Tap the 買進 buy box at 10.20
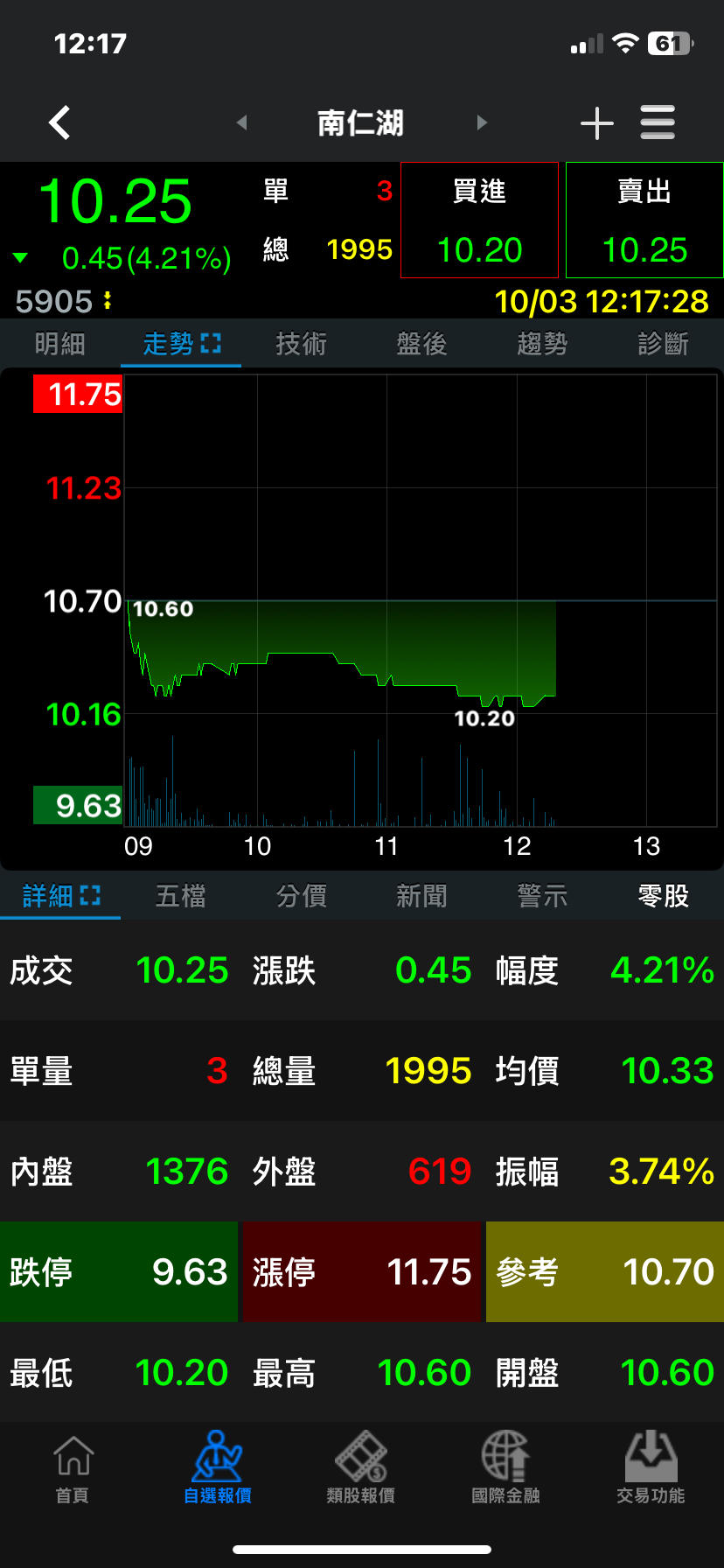The width and height of the screenshot is (724, 1568). [479, 220]
